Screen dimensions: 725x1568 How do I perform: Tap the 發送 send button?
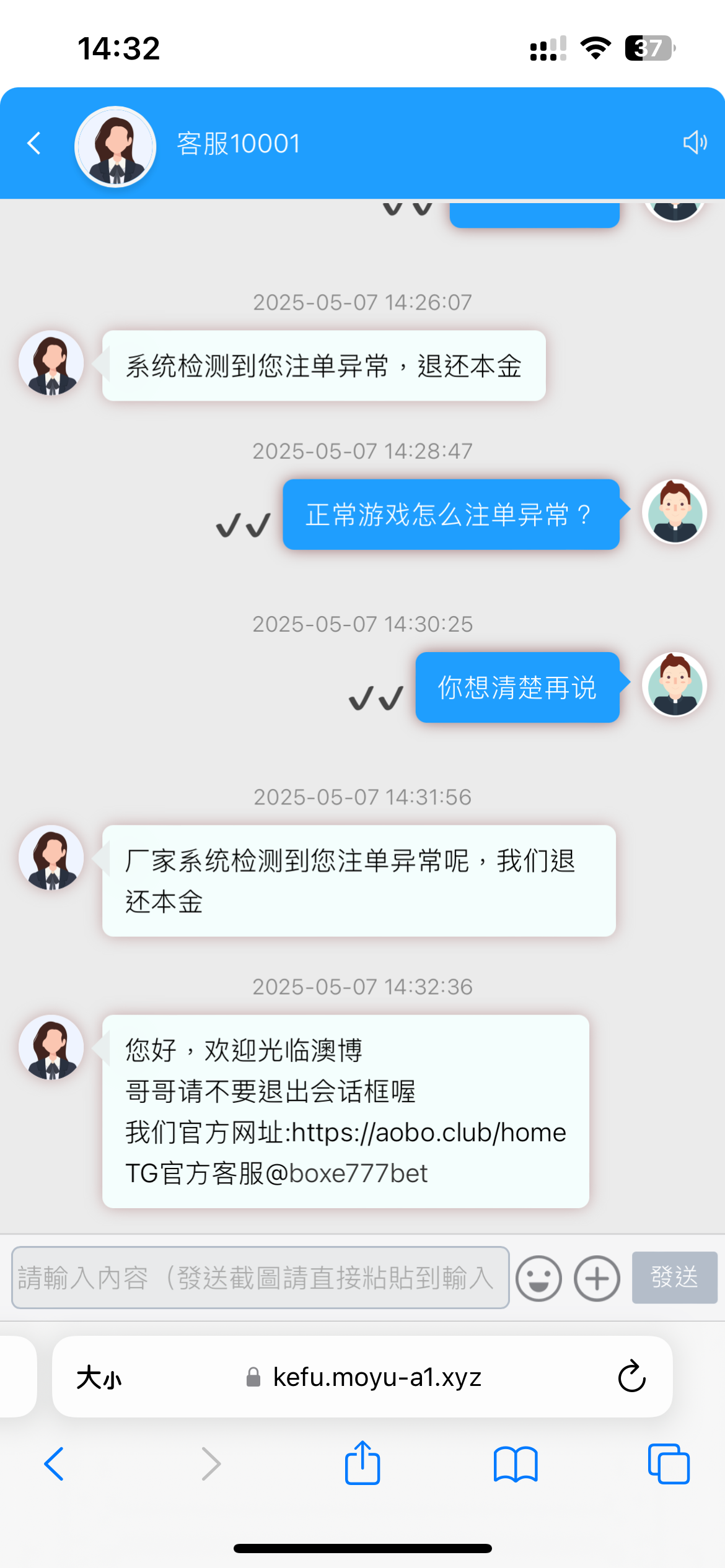pos(674,1277)
